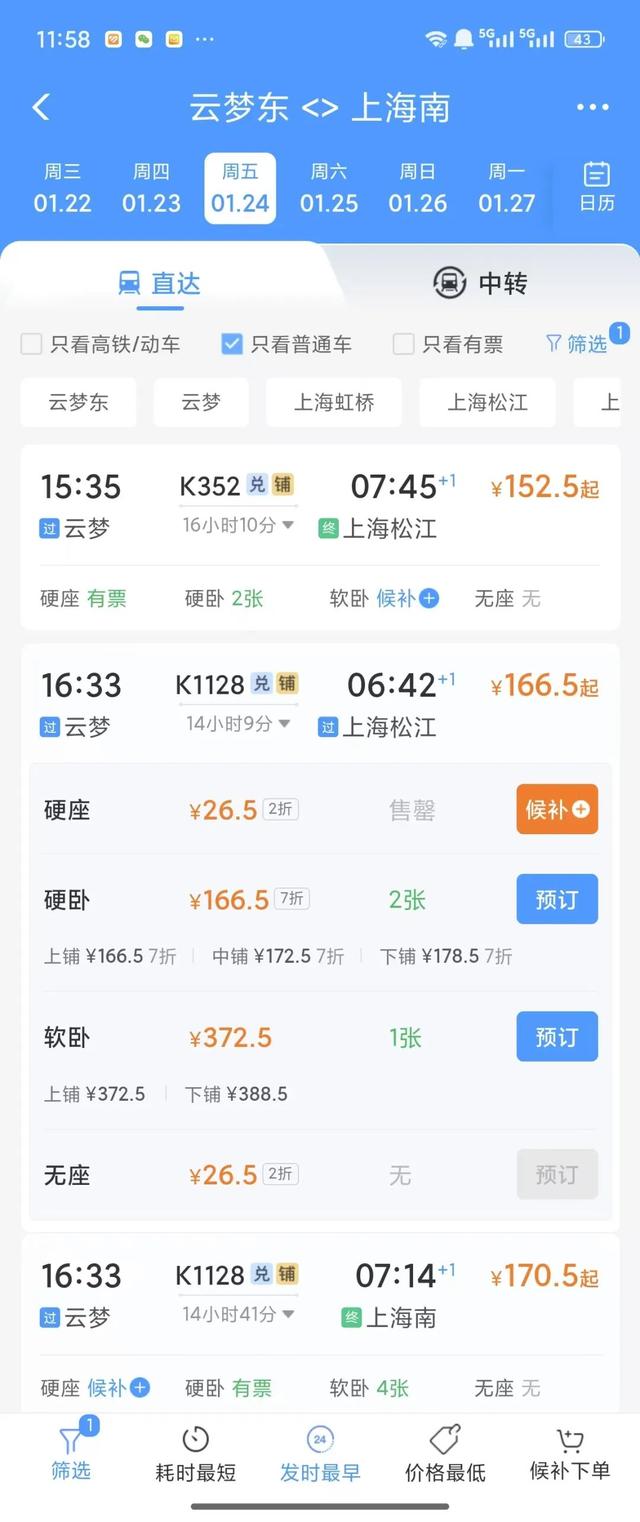
Task: Open the K352 train to 上海松江
Action: tap(320, 506)
